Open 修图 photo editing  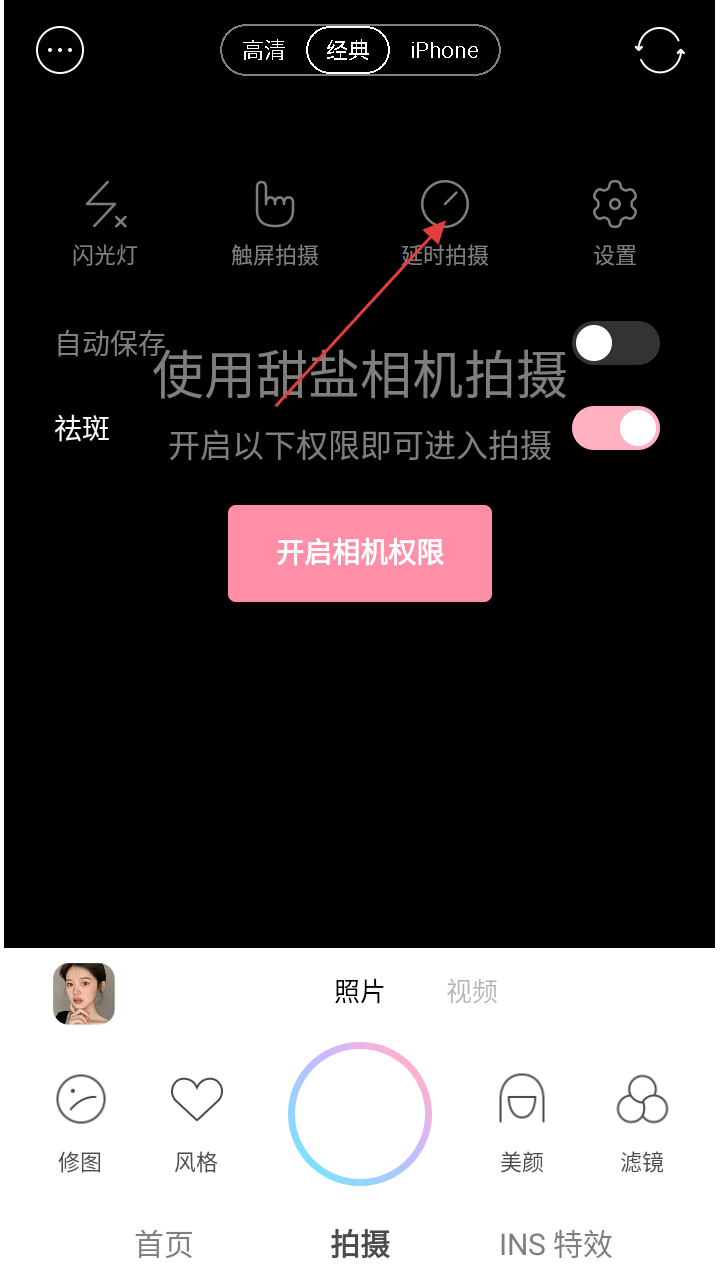click(80, 1122)
